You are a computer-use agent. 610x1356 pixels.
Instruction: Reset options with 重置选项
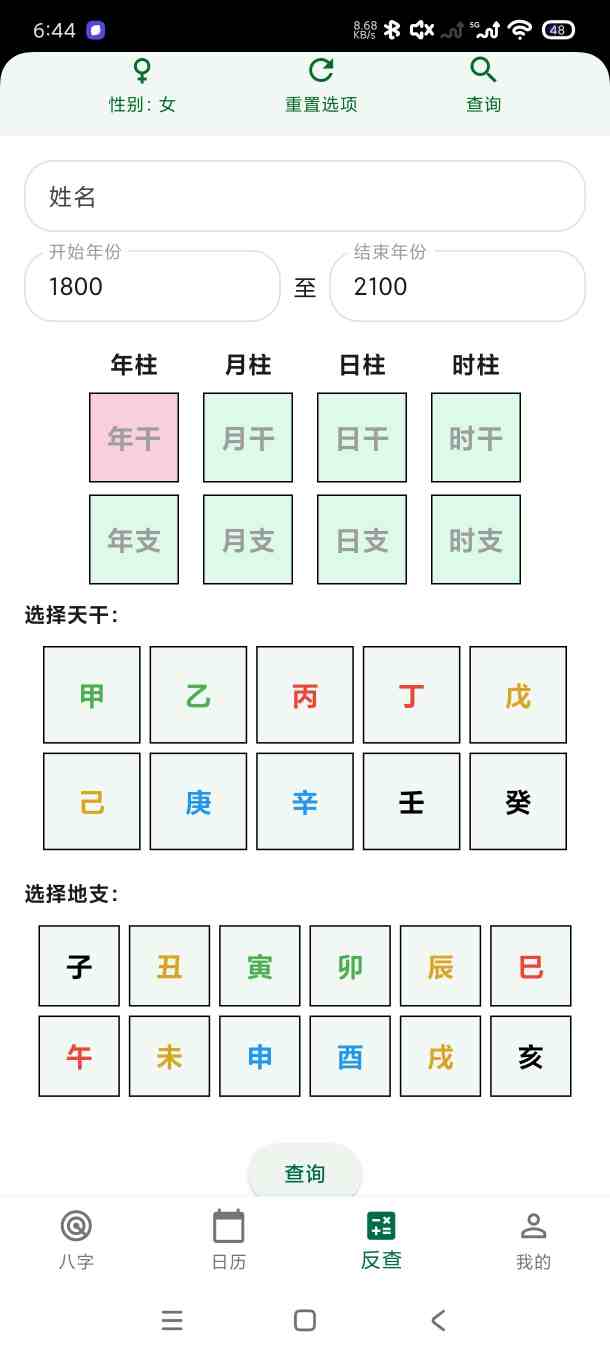pos(321,85)
